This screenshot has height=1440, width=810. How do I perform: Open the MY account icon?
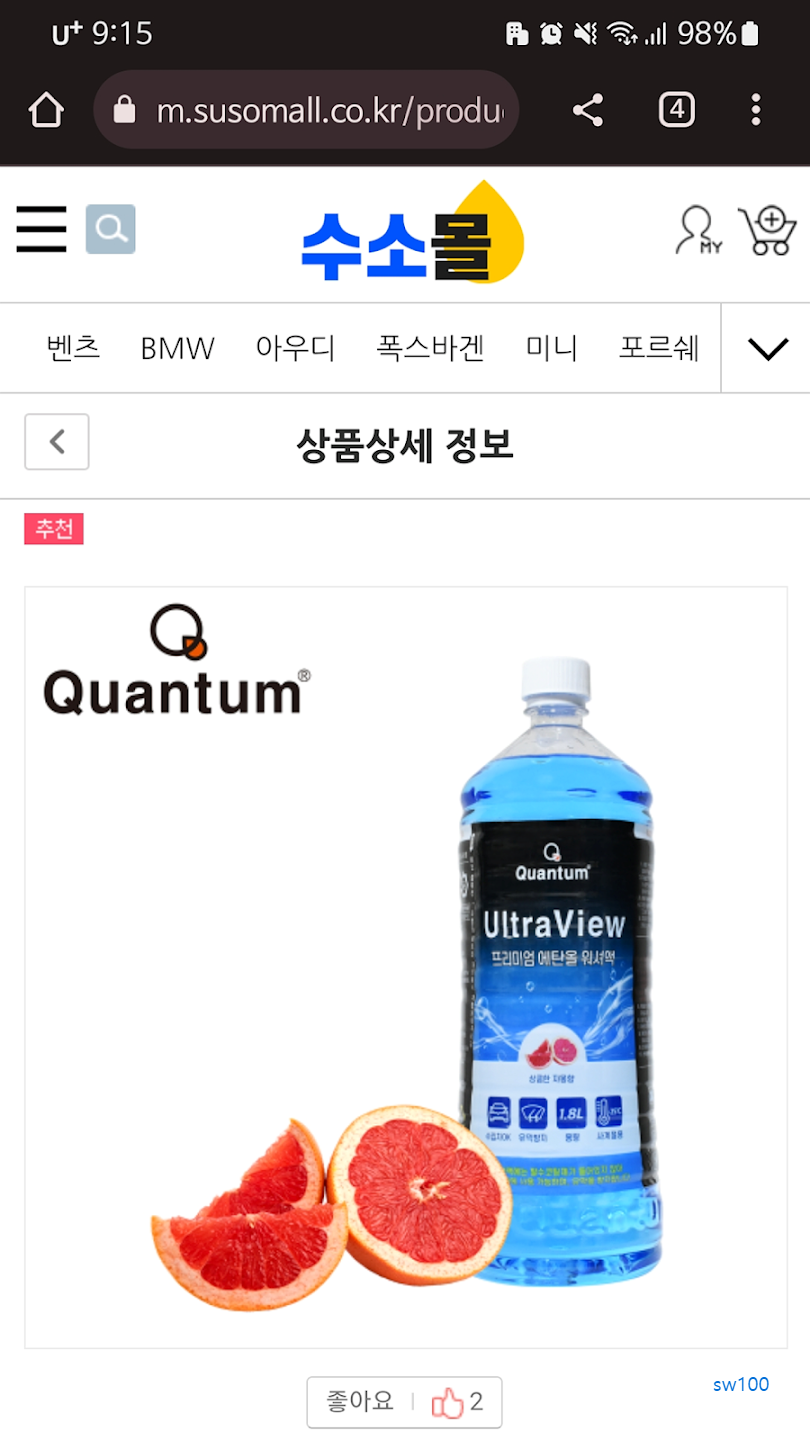[696, 229]
